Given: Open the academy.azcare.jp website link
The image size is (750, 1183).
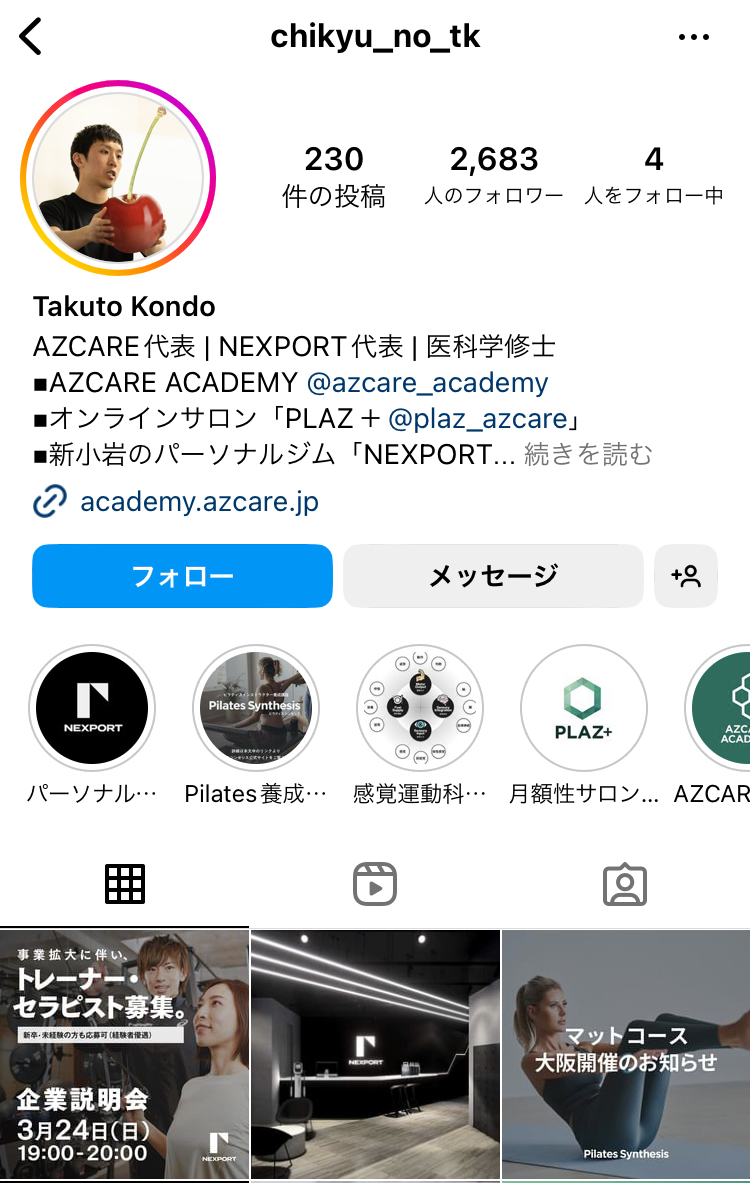Looking at the screenshot, I should [199, 502].
